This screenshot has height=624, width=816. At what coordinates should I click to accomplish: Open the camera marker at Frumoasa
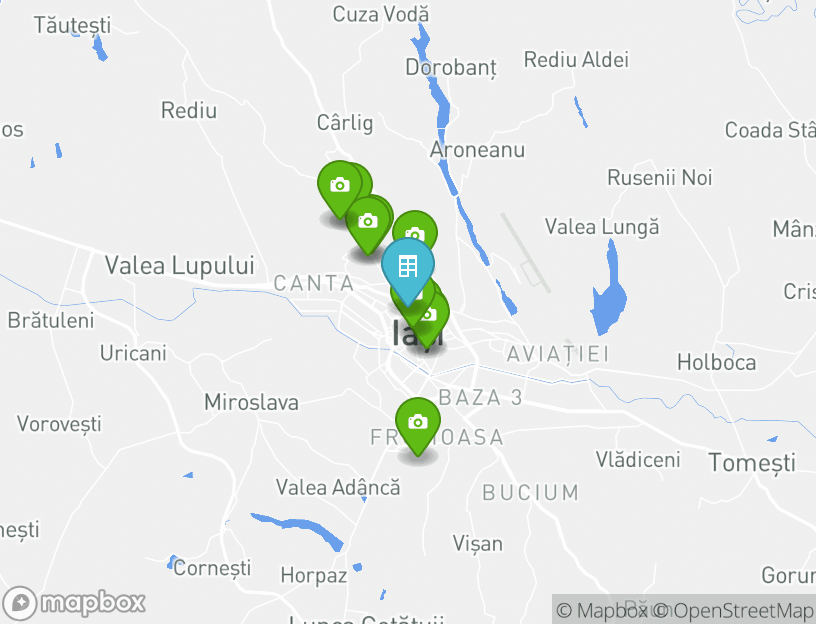418,422
